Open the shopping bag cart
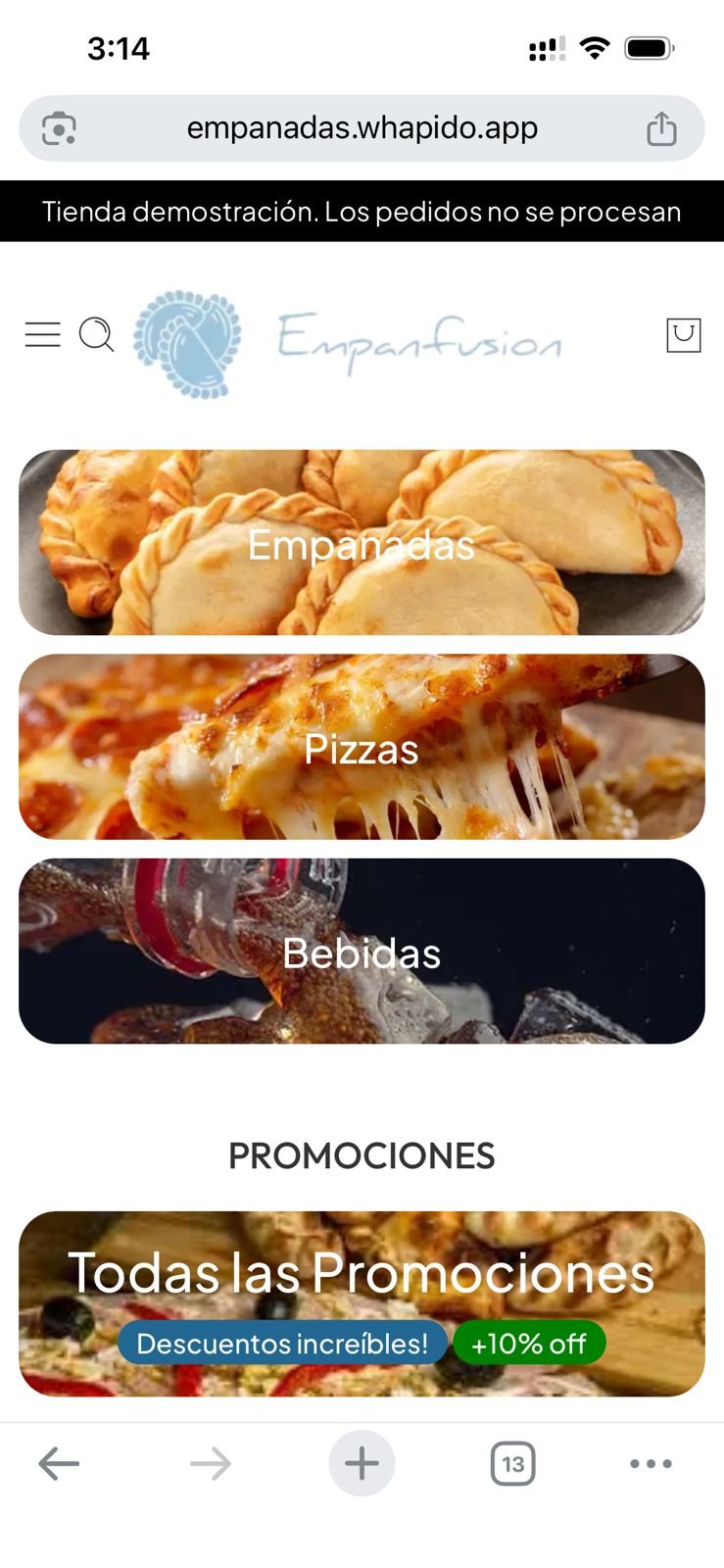This screenshot has height=1568, width=724. click(685, 335)
